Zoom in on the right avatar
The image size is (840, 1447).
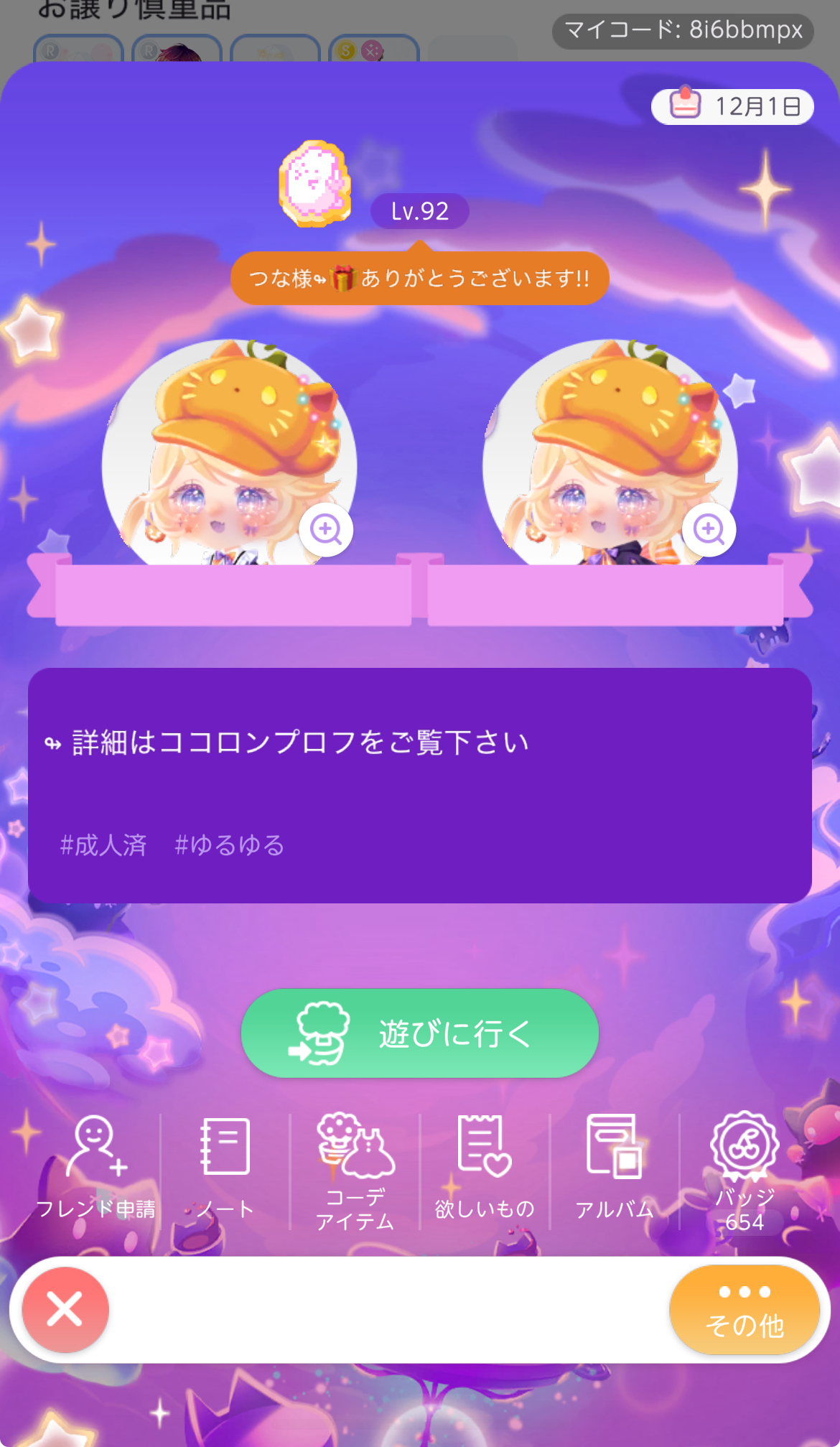pos(709,530)
